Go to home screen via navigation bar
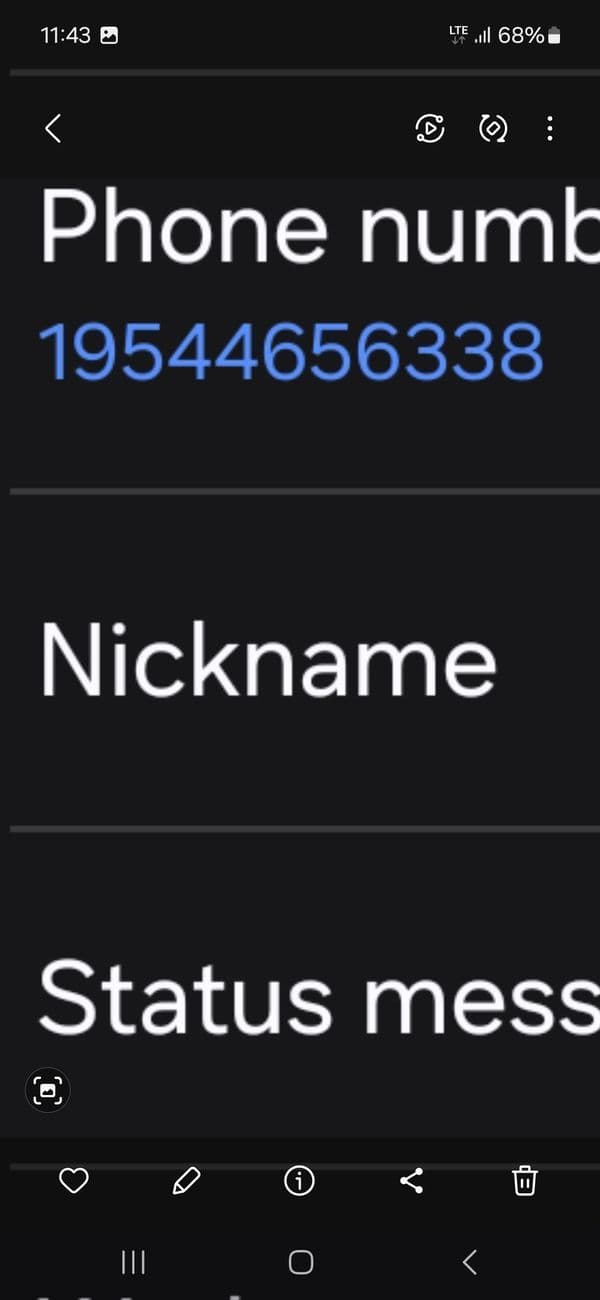The width and height of the screenshot is (600, 1300). coord(301,1262)
